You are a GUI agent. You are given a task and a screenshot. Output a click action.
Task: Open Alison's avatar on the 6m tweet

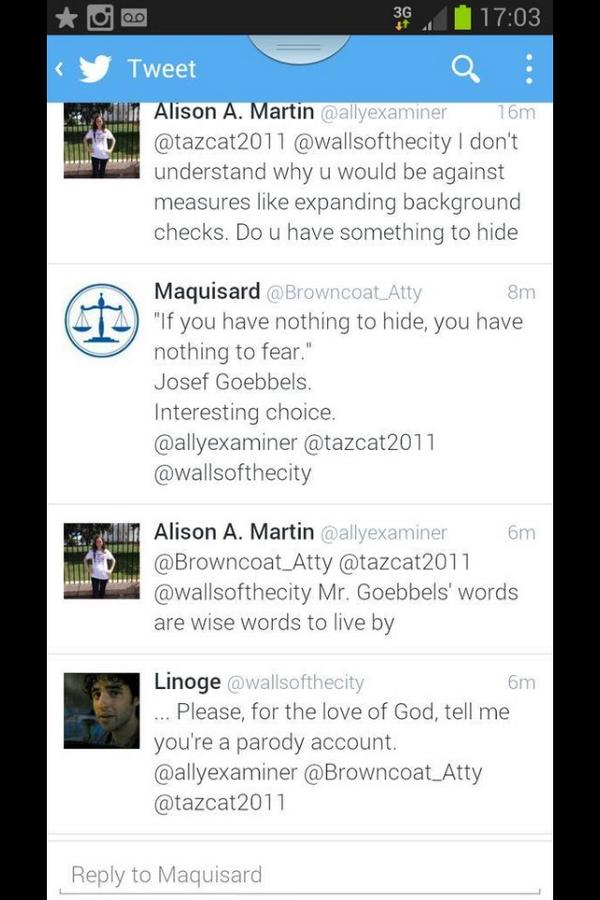click(x=102, y=560)
